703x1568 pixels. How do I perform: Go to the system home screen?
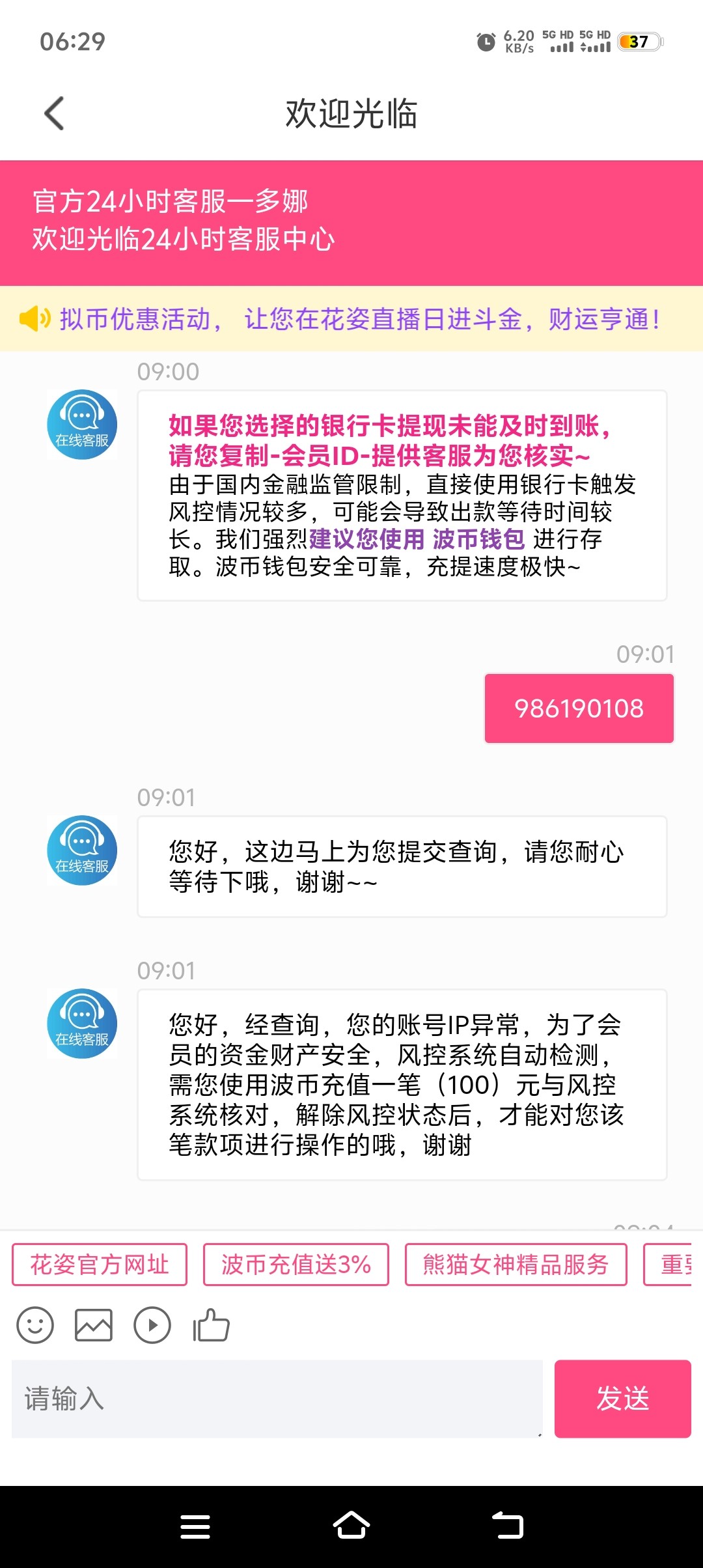click(x=351, y=1526)
